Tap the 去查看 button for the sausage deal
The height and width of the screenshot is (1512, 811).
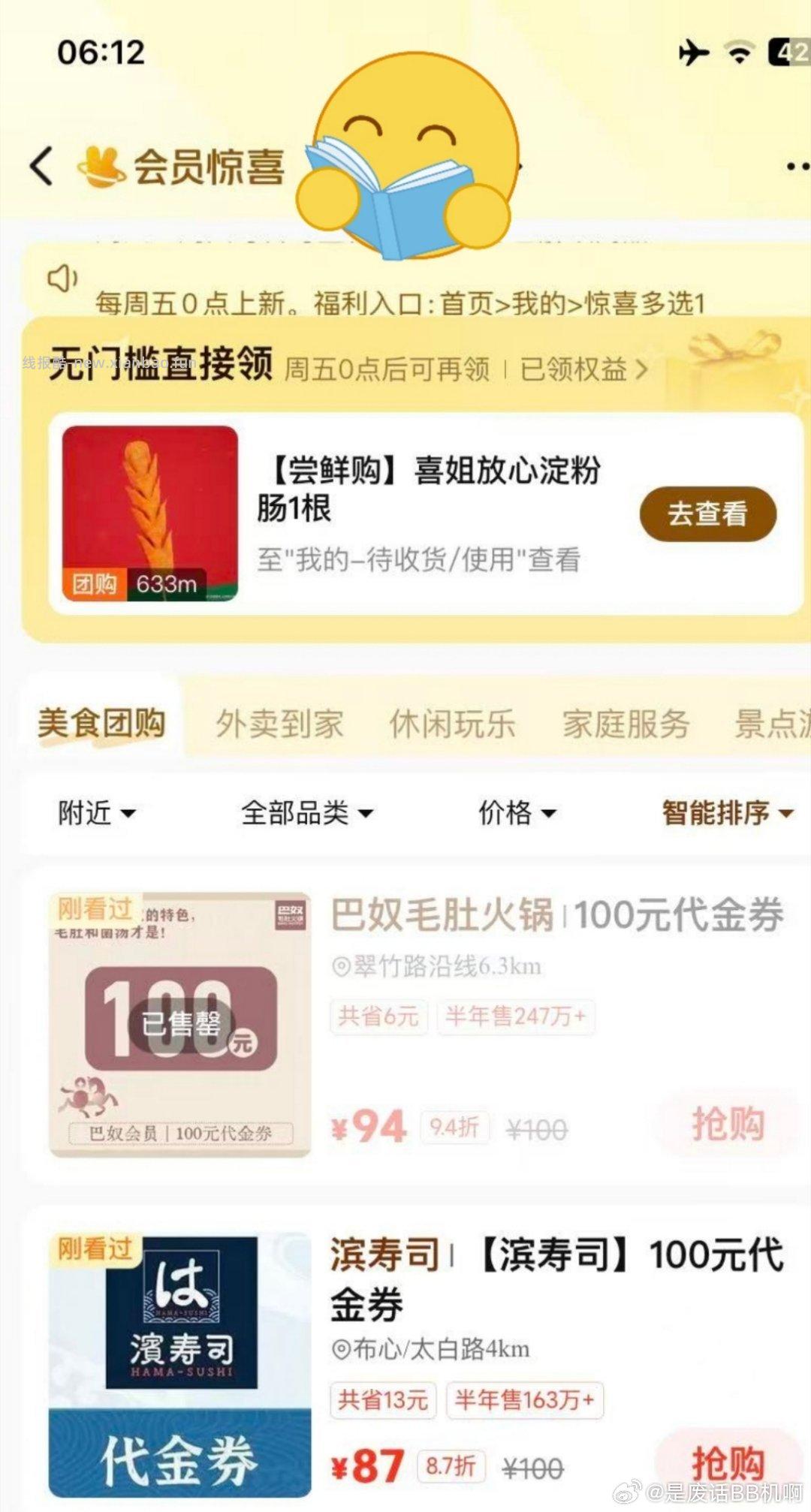tap(708, 515)
